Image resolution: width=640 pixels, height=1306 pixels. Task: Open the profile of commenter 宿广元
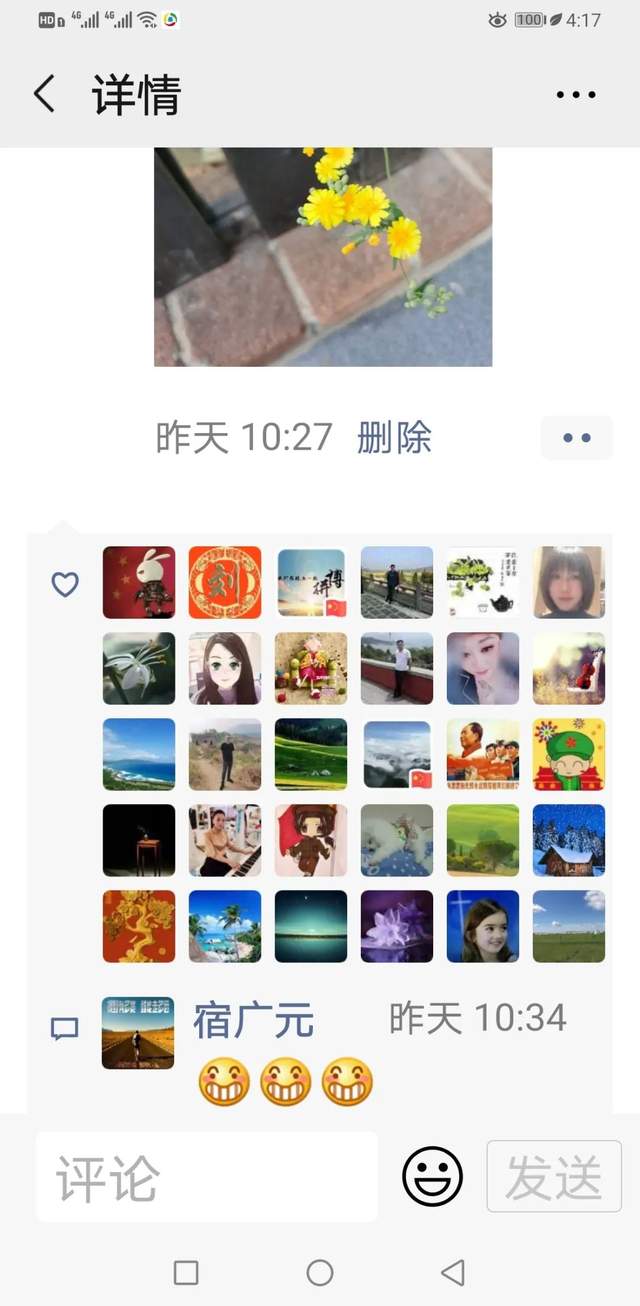point(253,1021)
